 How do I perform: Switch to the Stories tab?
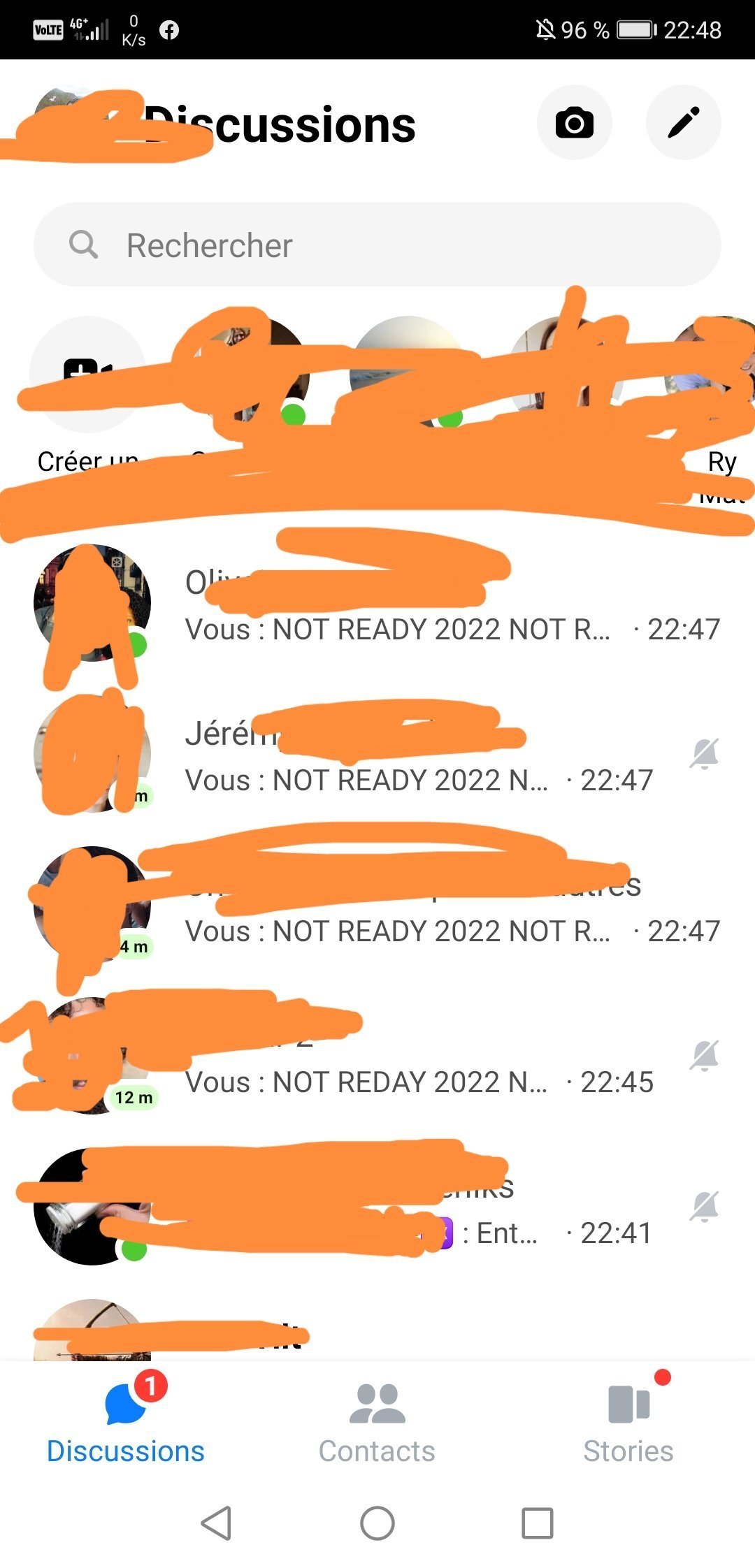tap(628, 1423)
